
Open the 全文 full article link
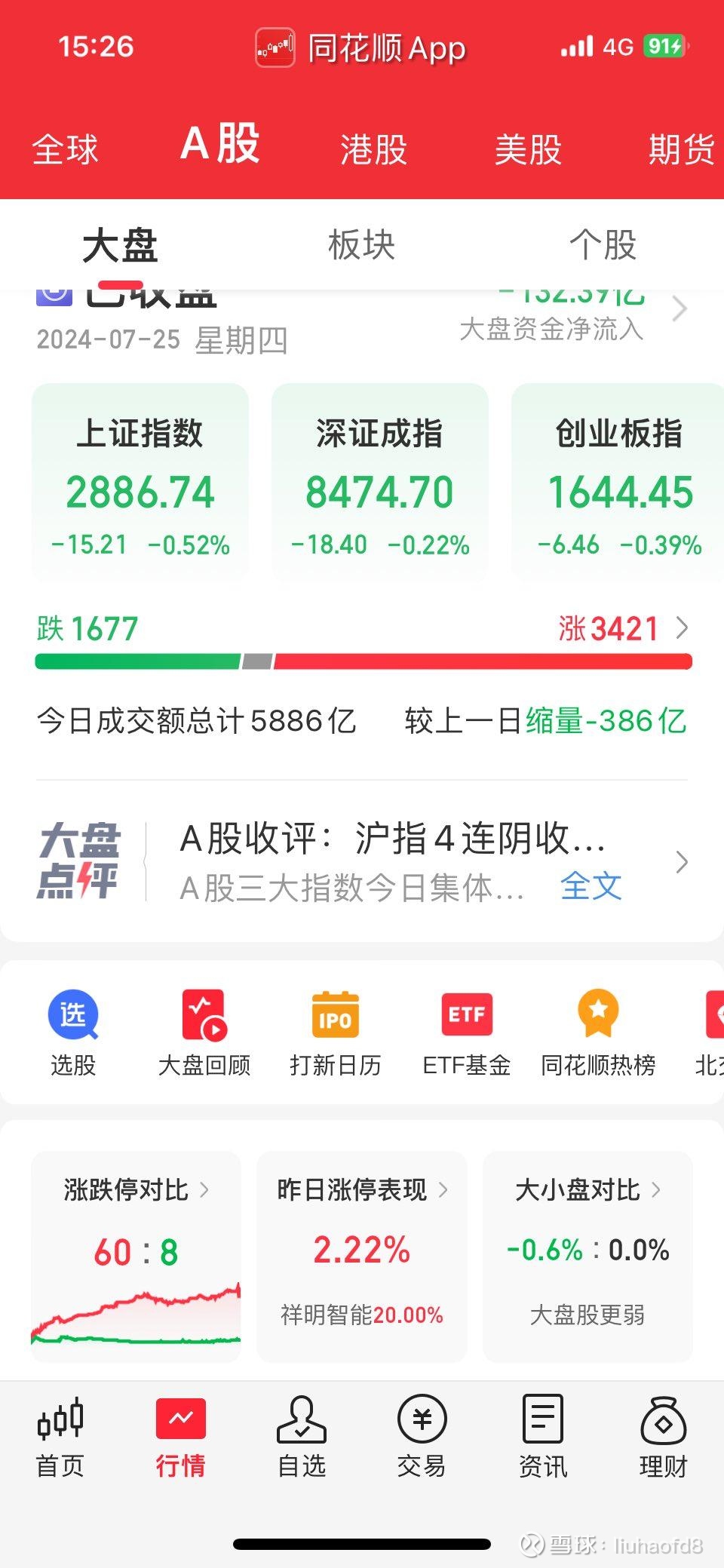click(591, 886)
